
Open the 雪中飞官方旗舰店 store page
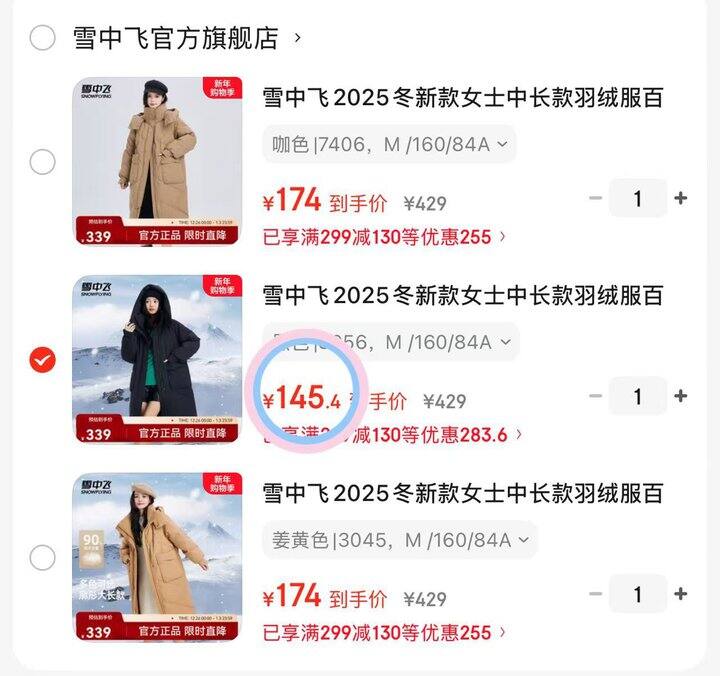[187, 38]
